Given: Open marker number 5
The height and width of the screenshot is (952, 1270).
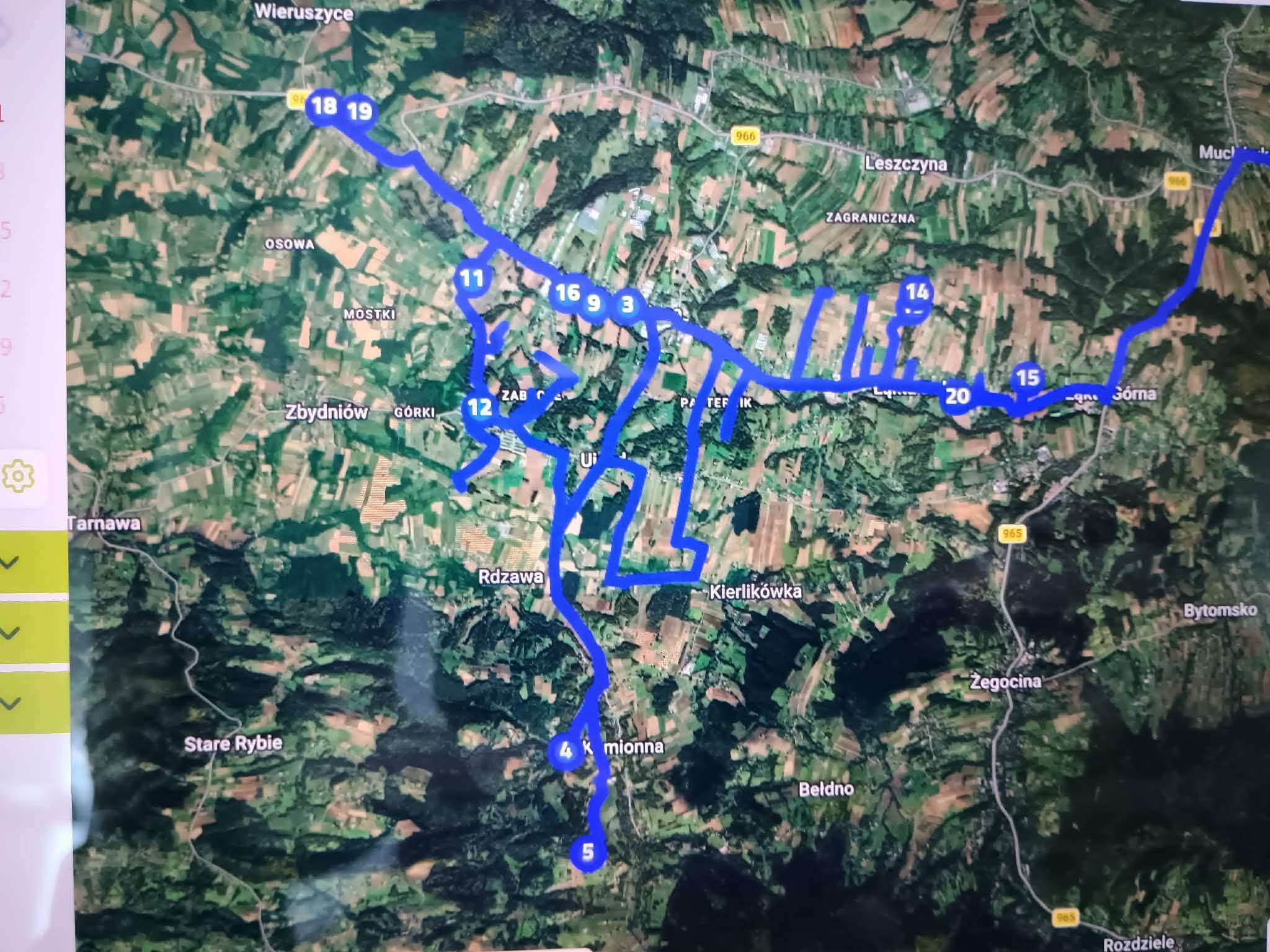Looking at the screenshot, I should (587, 852).
